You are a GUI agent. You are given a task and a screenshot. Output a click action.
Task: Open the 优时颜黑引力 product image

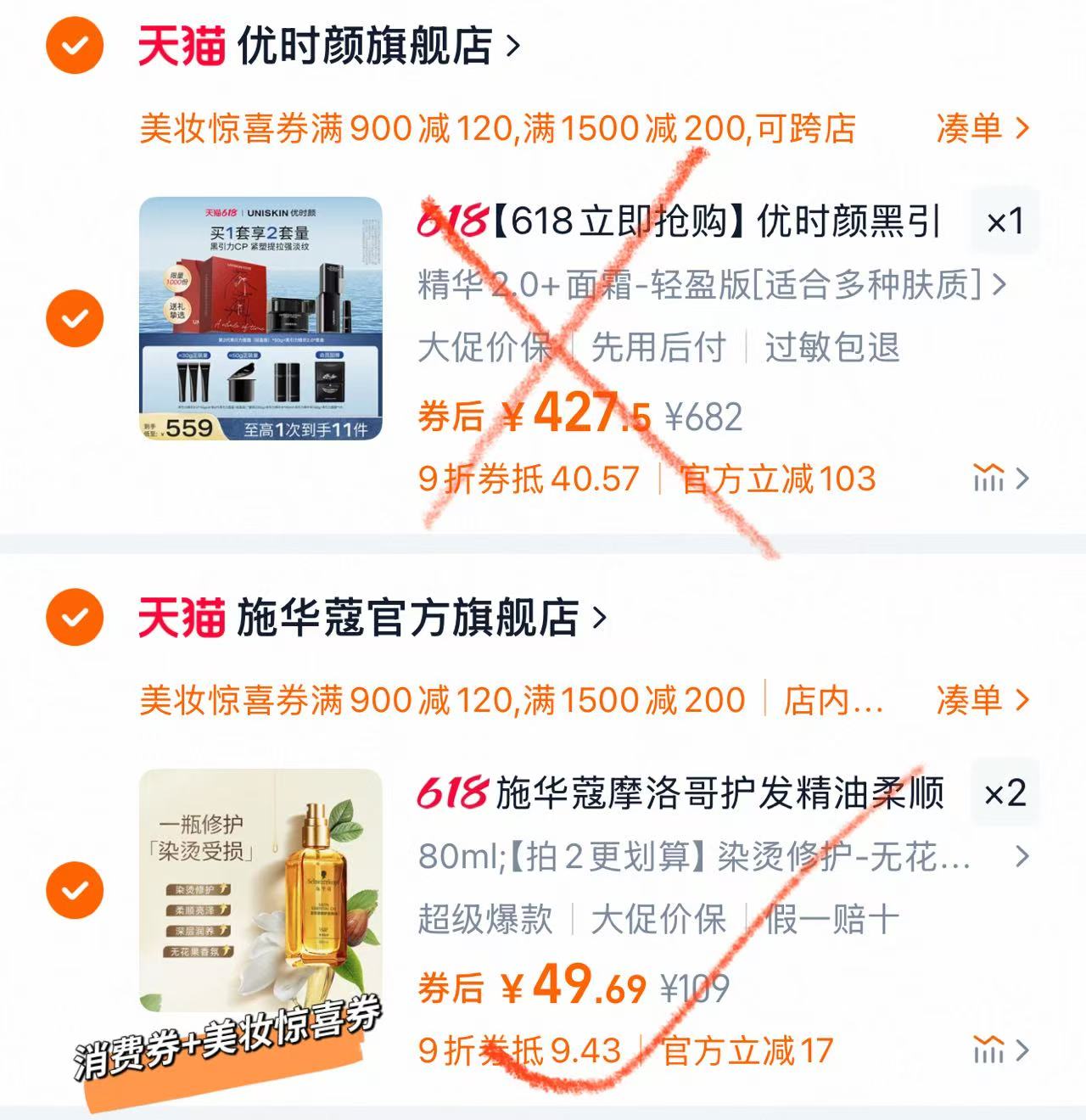260,318
